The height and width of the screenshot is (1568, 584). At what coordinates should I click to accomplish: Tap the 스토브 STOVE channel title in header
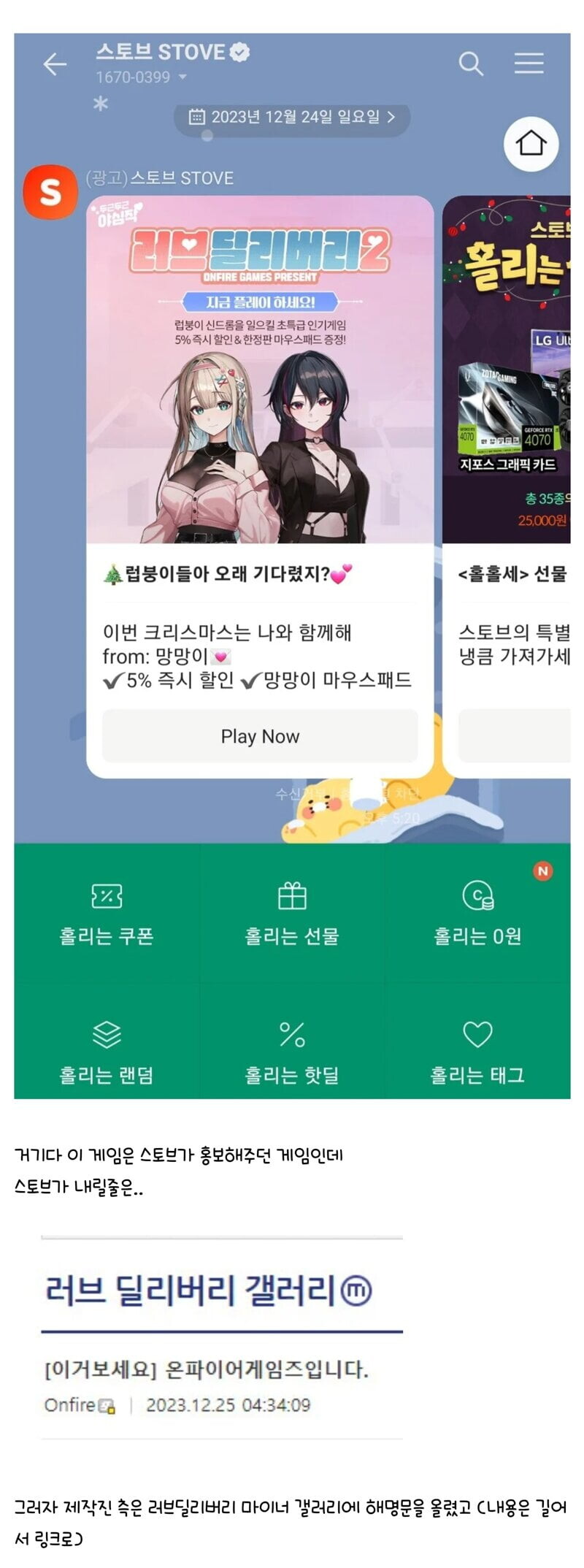(x=159, y=52)
